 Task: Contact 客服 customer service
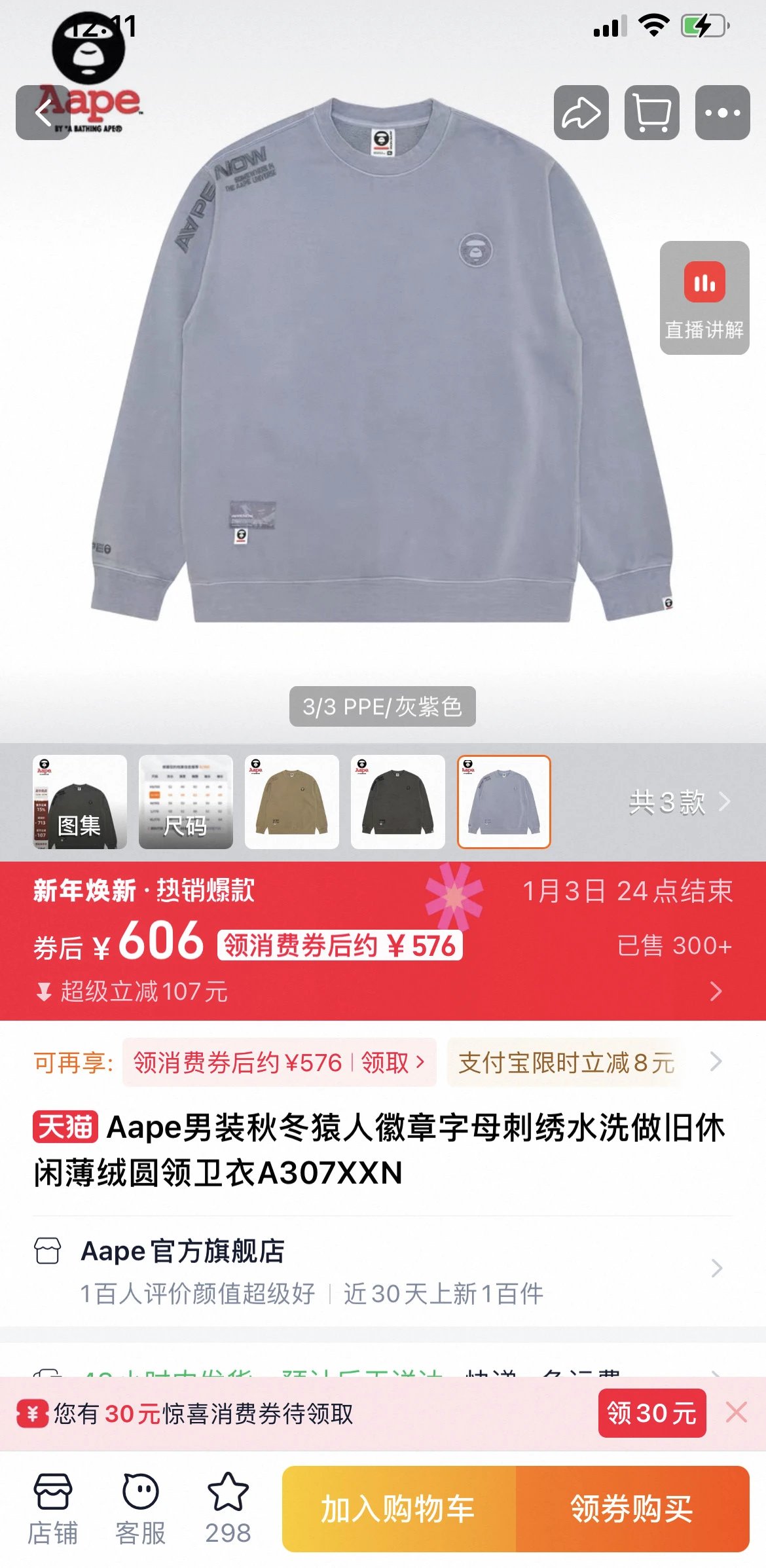[x=140, y=1508]
